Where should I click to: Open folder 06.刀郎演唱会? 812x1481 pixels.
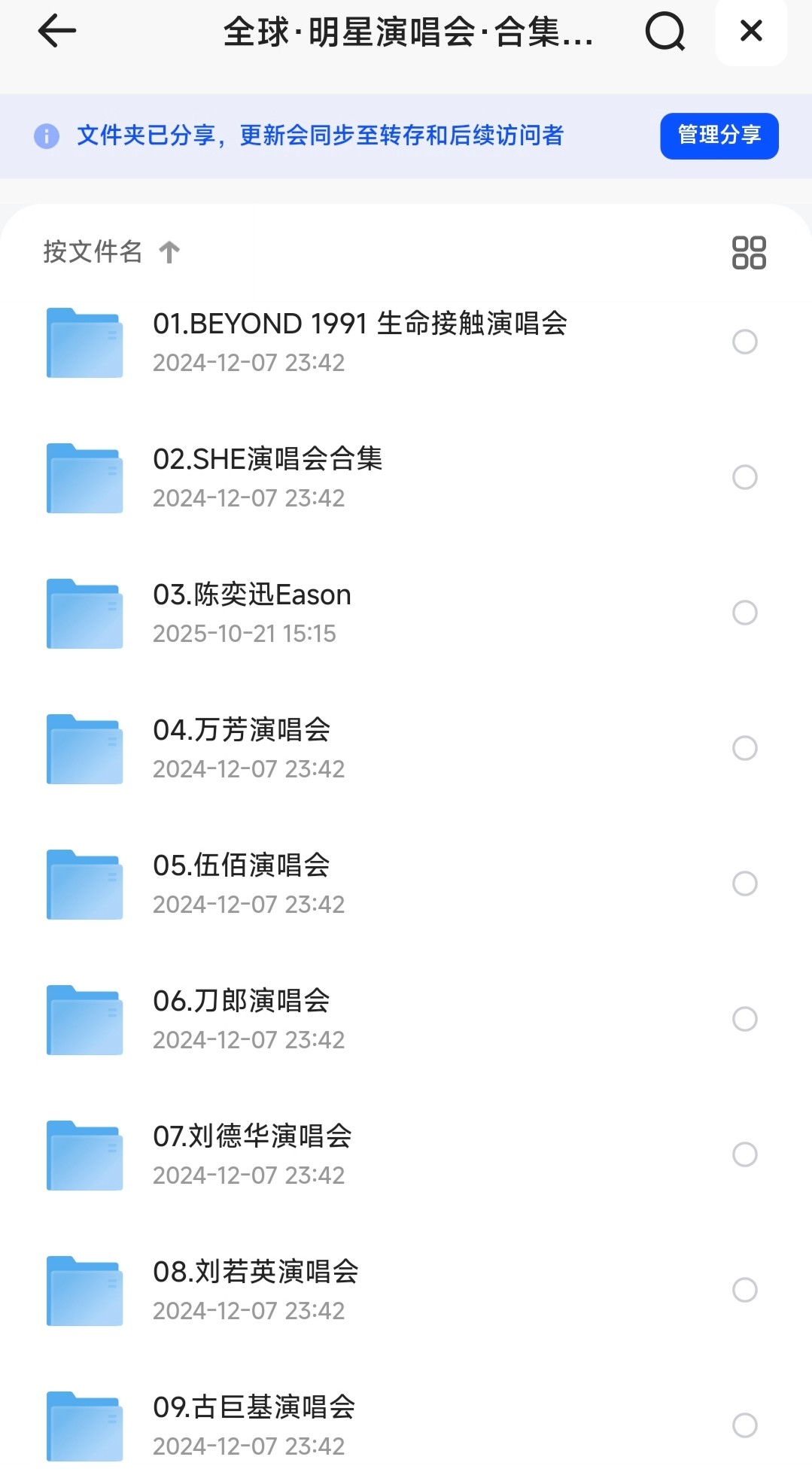242,1002
